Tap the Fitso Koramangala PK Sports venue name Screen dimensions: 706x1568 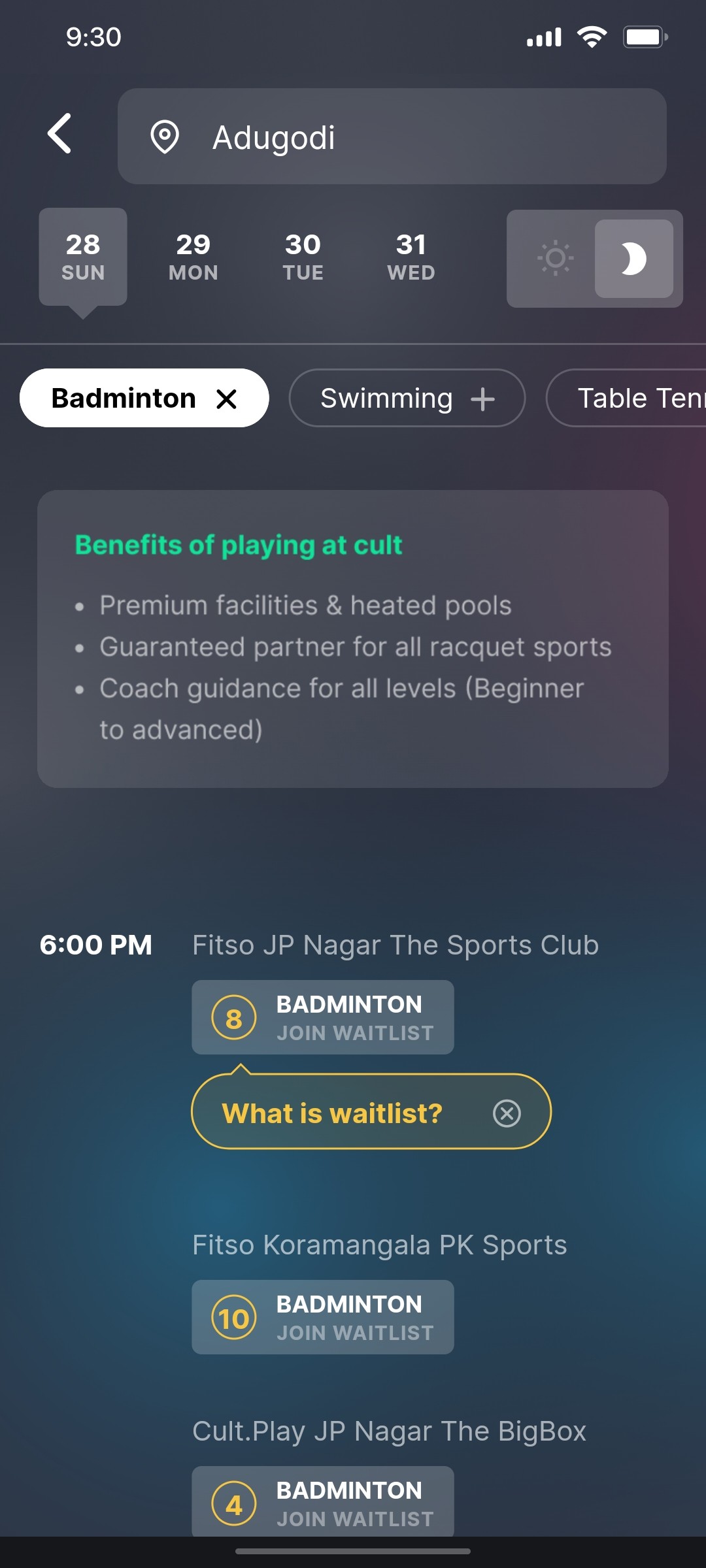click(x=379, y=1244)
